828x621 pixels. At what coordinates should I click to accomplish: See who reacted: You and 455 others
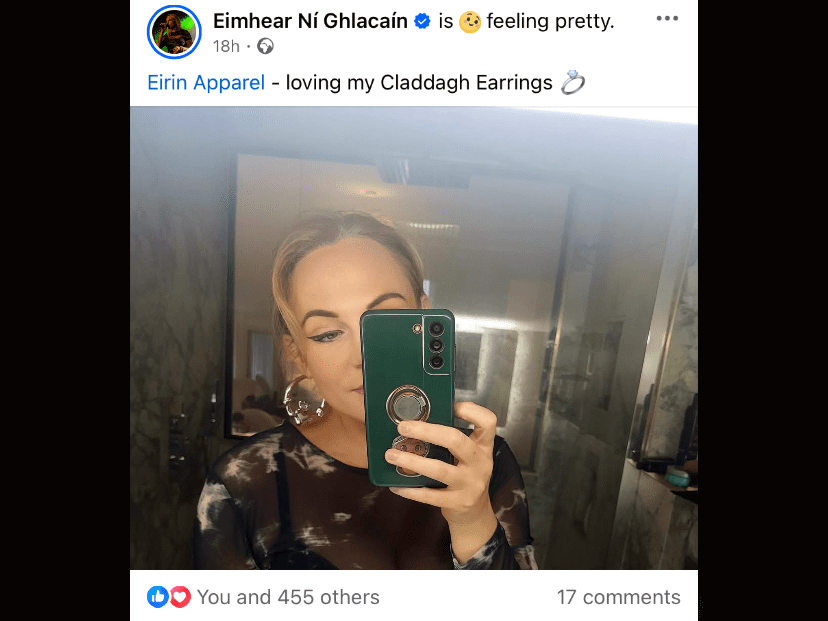click(x=287, y=597)
